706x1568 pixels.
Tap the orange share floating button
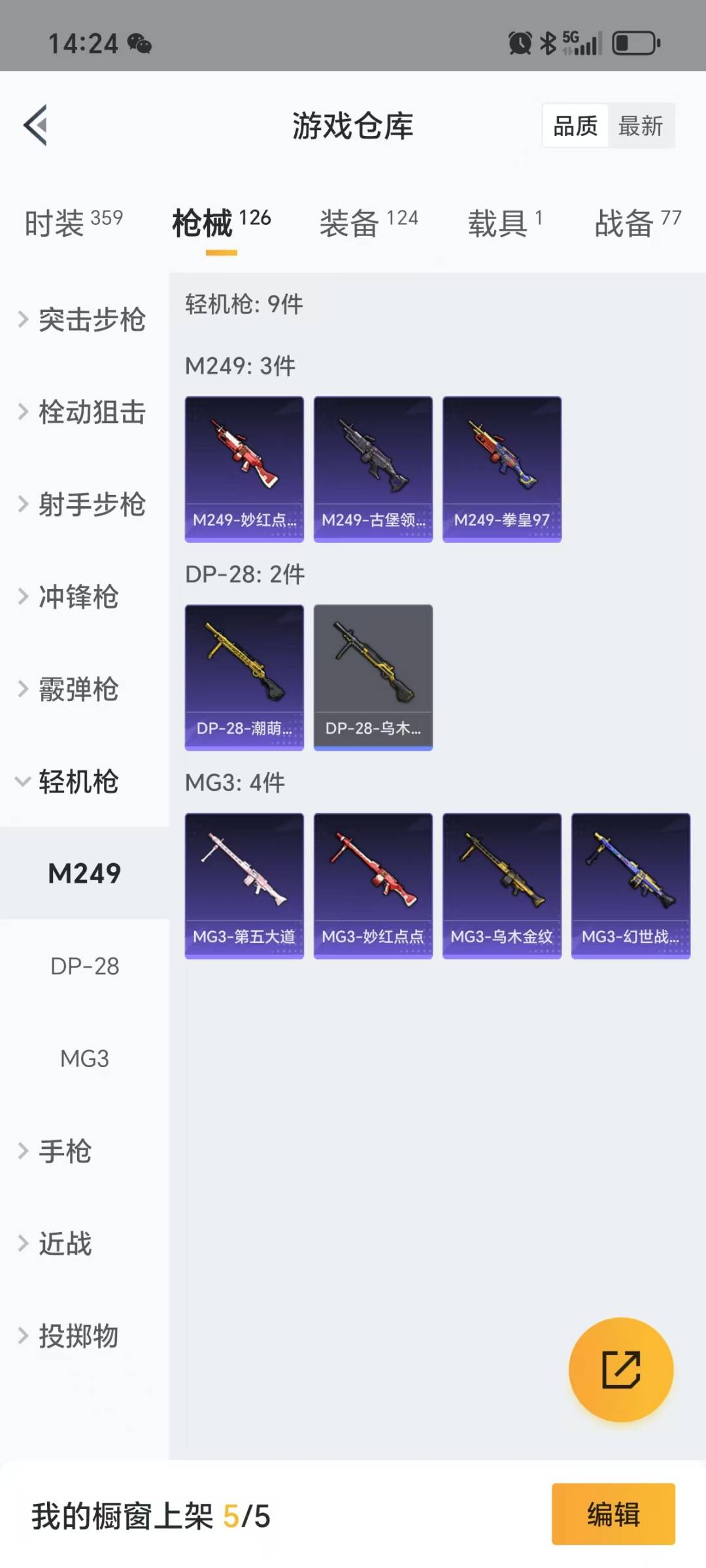pos(620,1369)
